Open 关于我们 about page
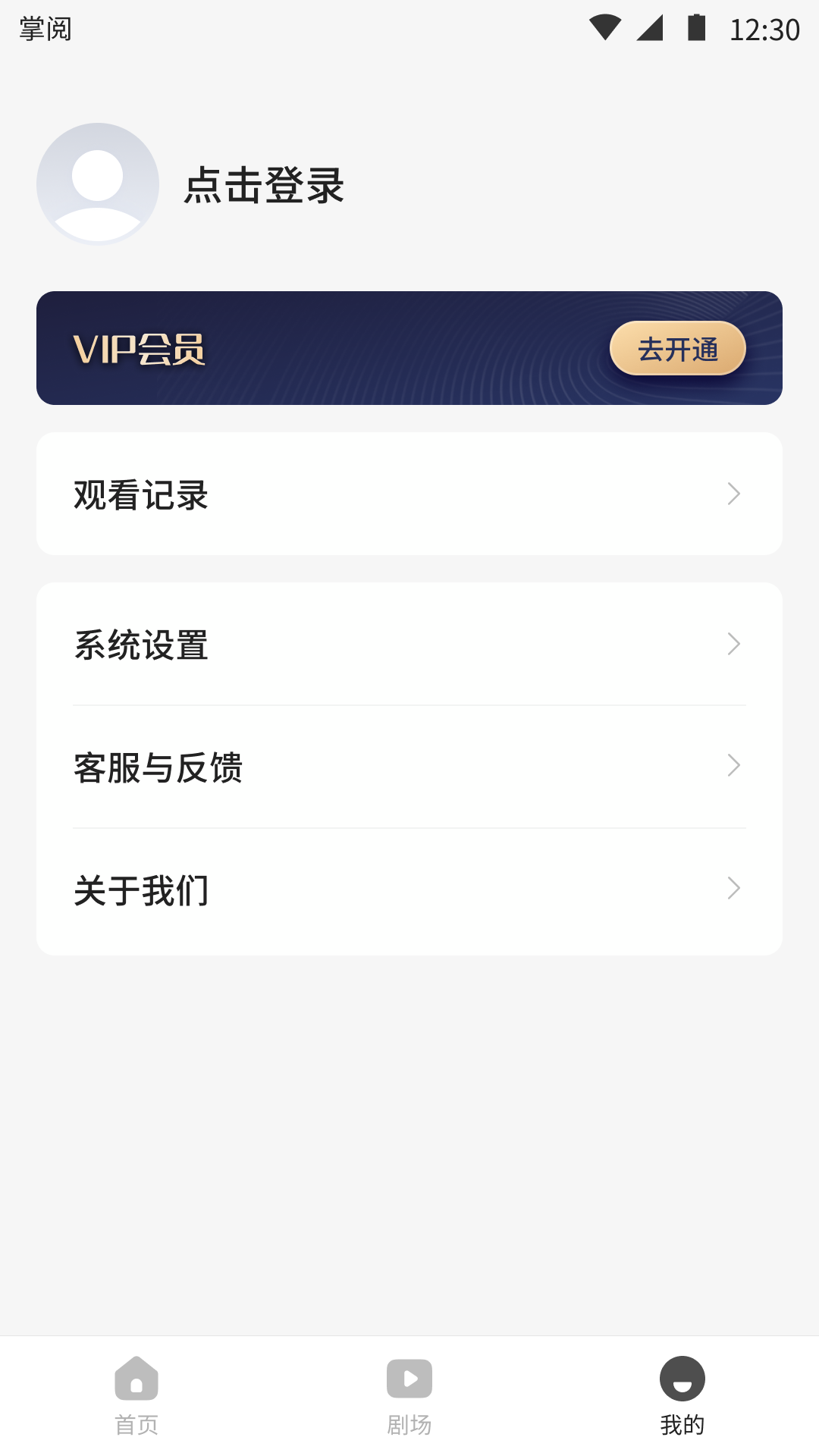The height and width of the screenshot is (1456, 819). [409, 890]
